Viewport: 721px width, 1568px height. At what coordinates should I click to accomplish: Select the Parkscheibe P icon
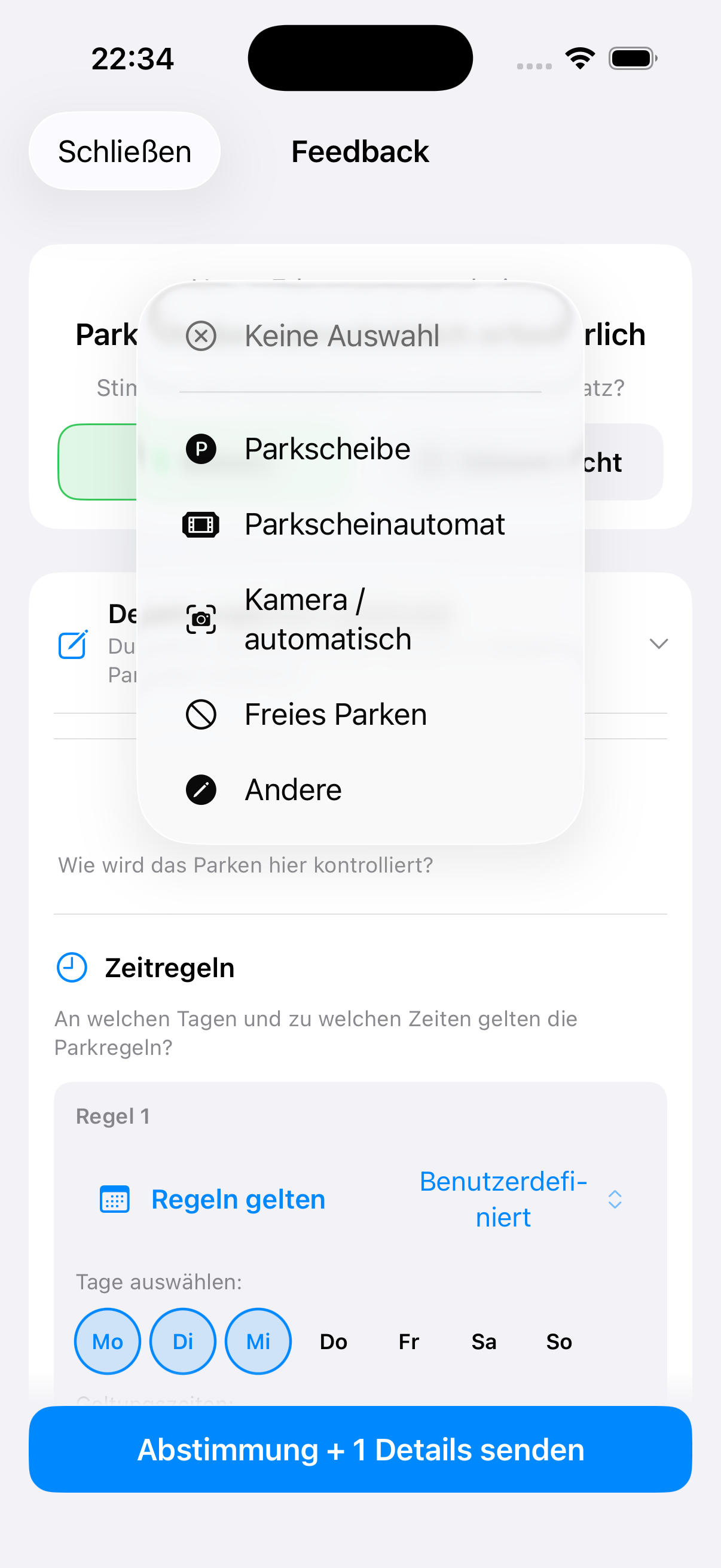(x=201, y=449)
